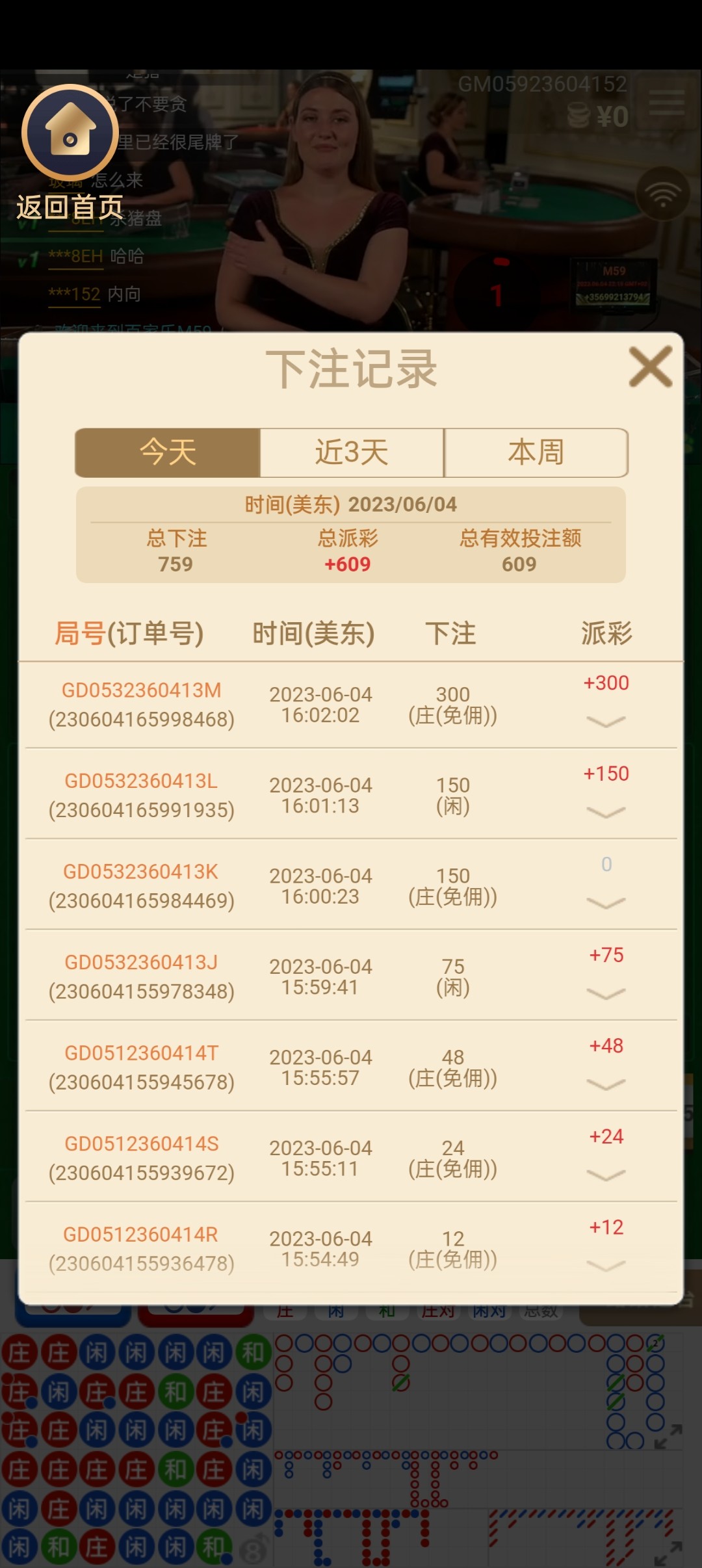The width and height of the screenshot is (702, 1568).
Task: Tap the Wi-Fi signal line icon
Action: tap(662, 194)
